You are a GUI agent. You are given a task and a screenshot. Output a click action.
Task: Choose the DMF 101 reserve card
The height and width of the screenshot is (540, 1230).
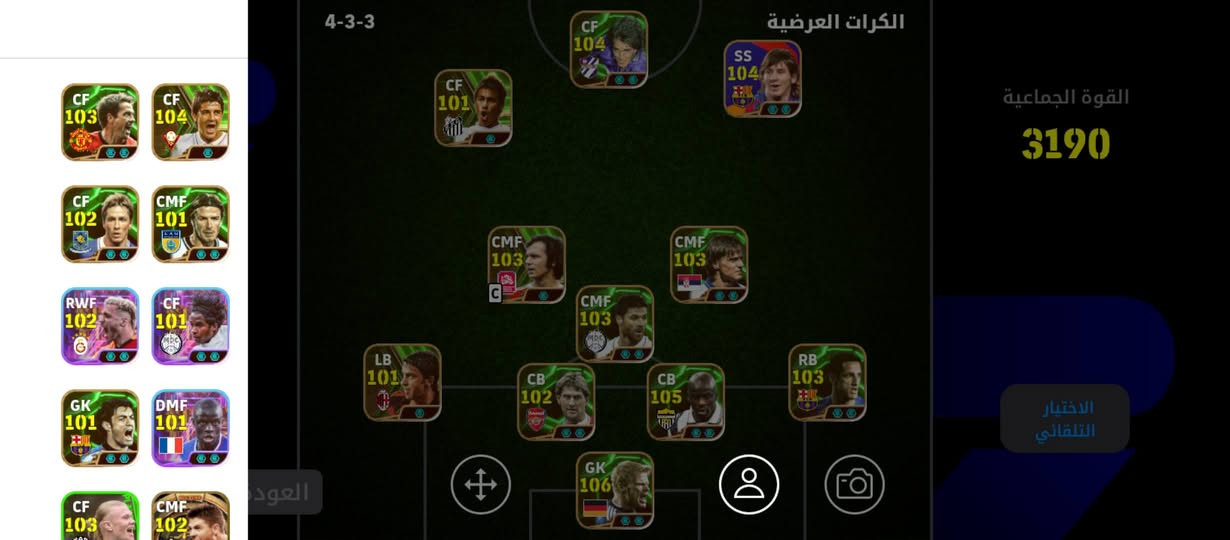(191, 428)
